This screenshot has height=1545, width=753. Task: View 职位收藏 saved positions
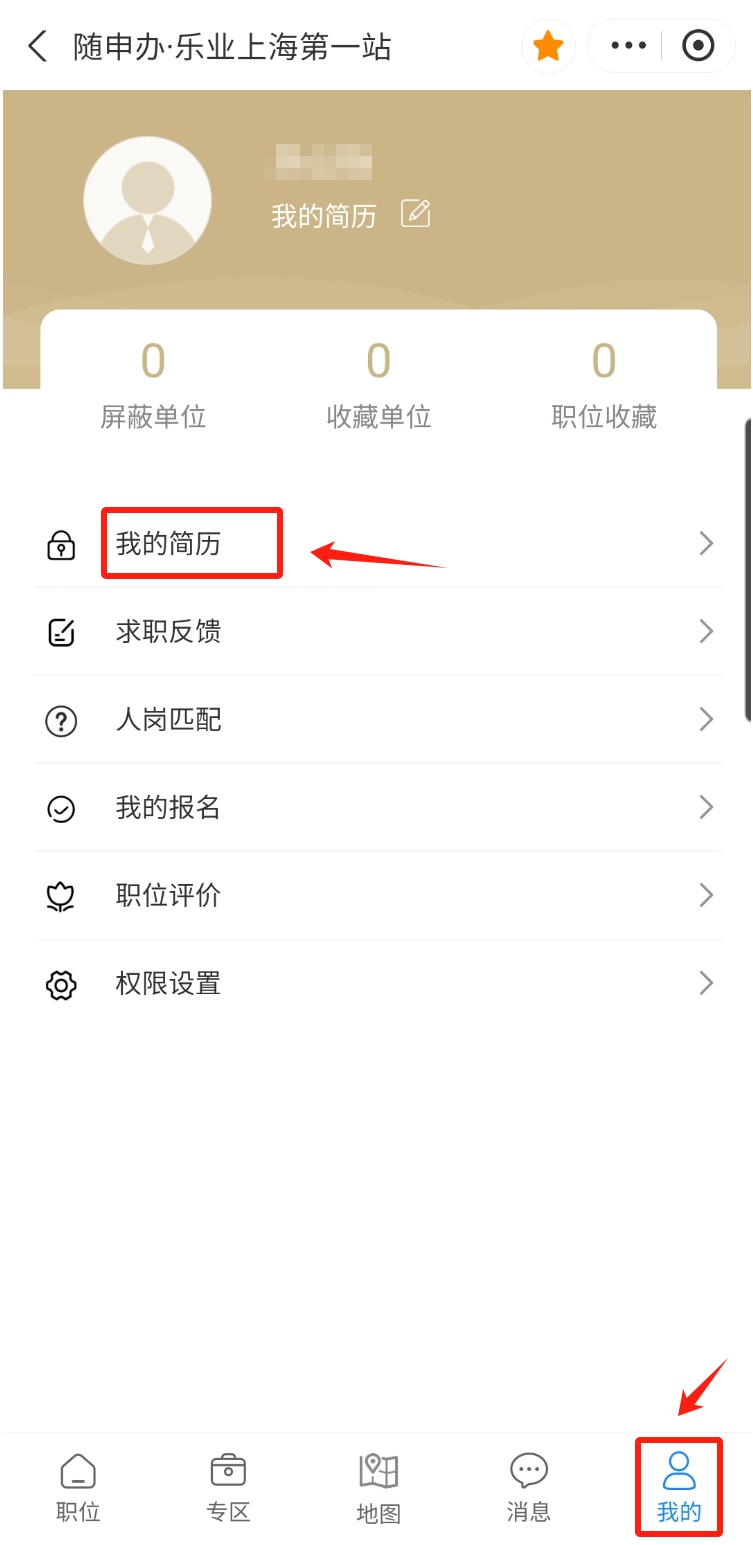(604, 385)
